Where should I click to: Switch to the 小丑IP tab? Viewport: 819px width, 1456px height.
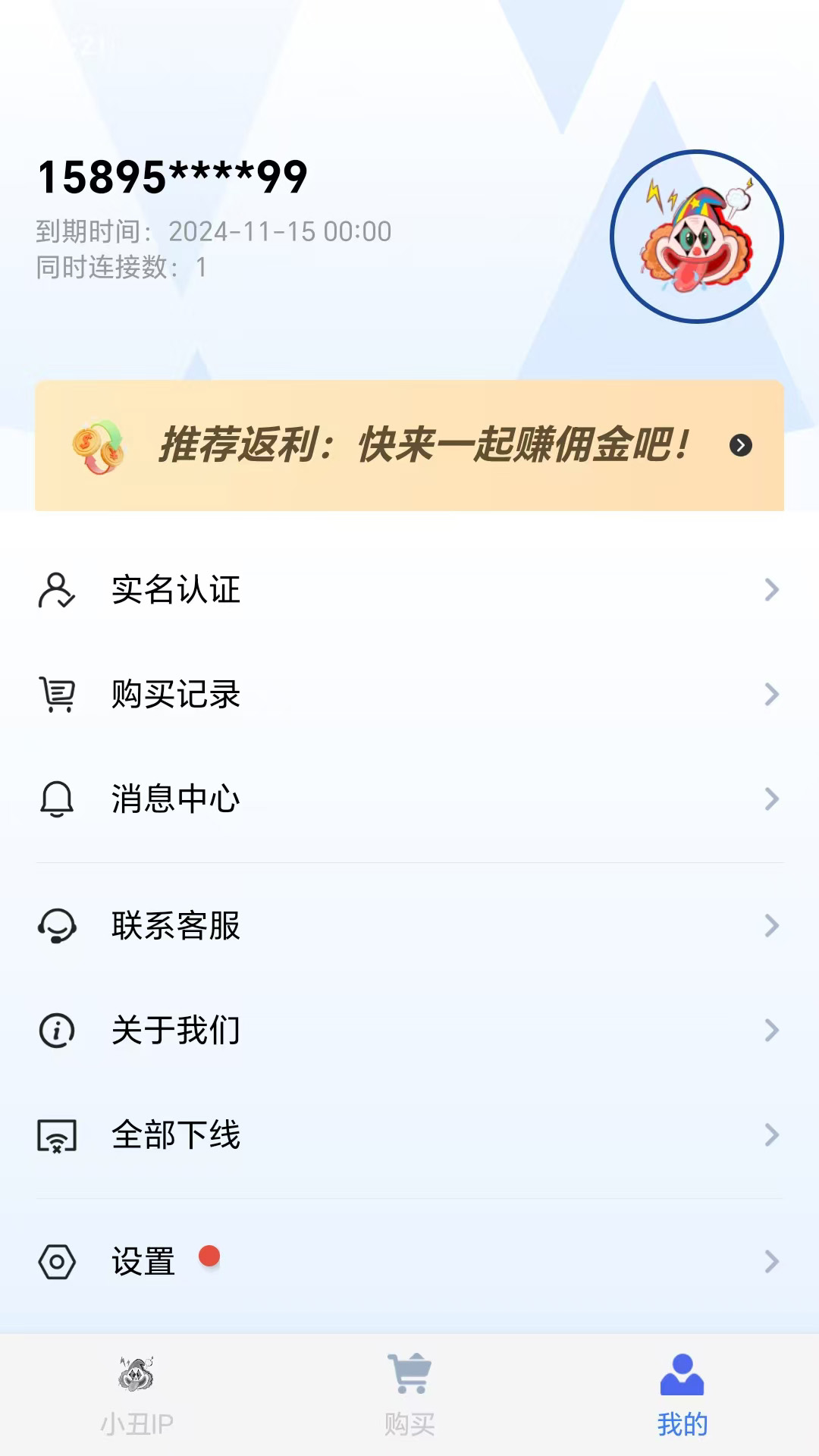(136, 1395)
